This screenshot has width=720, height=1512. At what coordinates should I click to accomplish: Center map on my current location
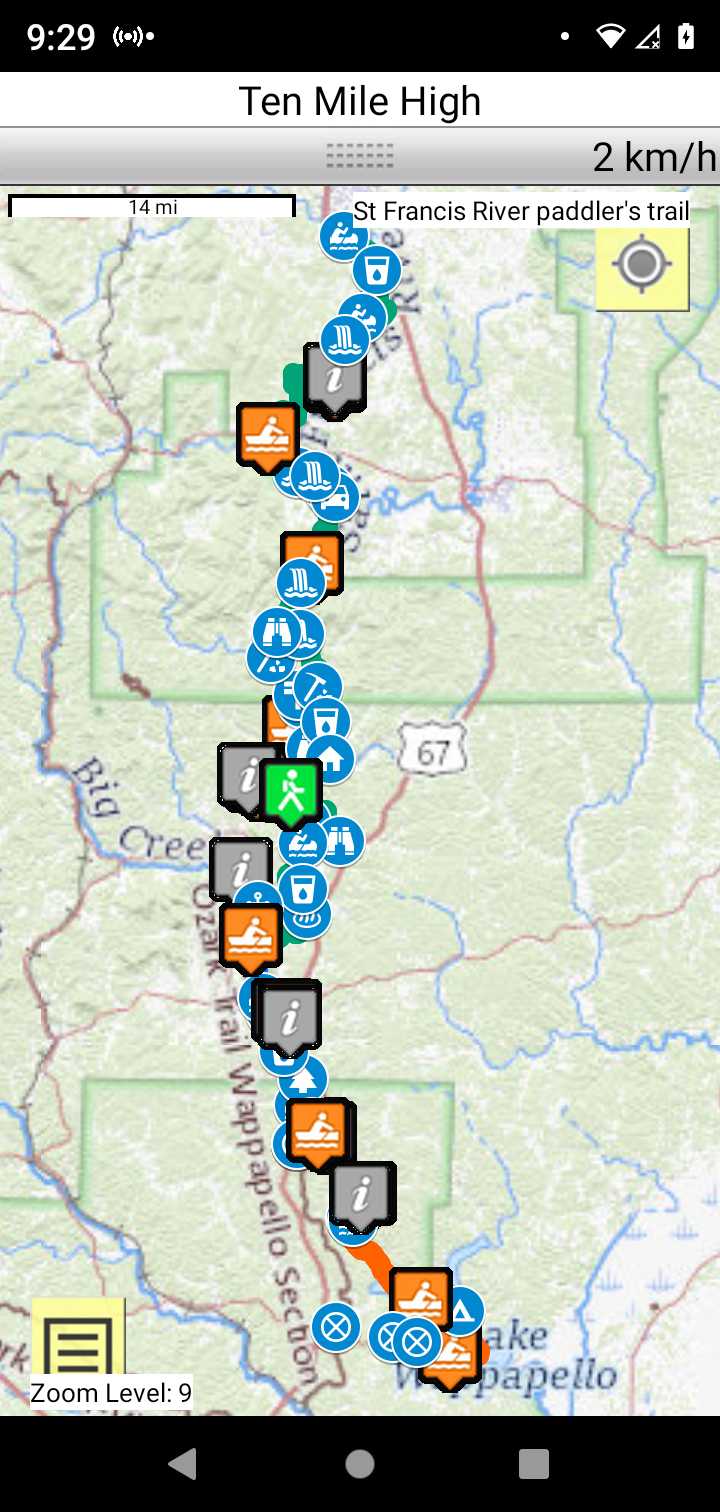click(x=642, y=266)
